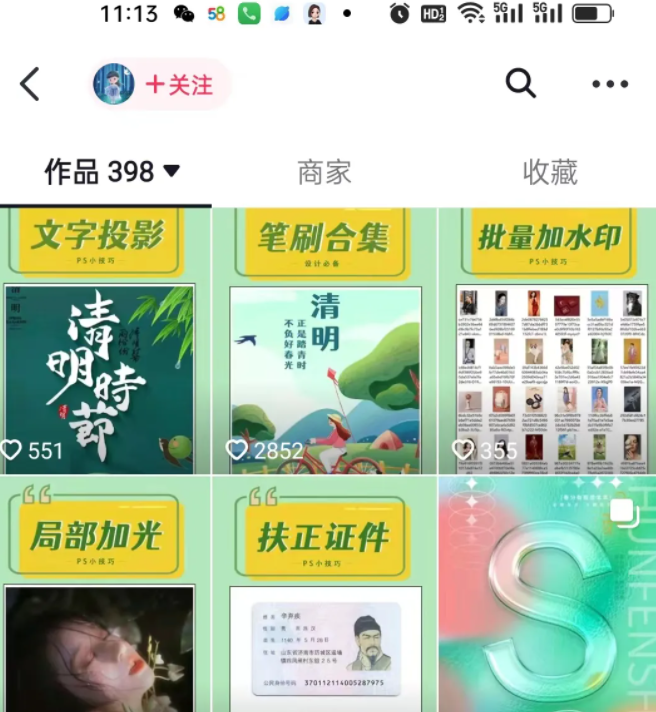Switch to the 收藏 tab
This screenshot has width=656, height=712.
click(550, 172)
